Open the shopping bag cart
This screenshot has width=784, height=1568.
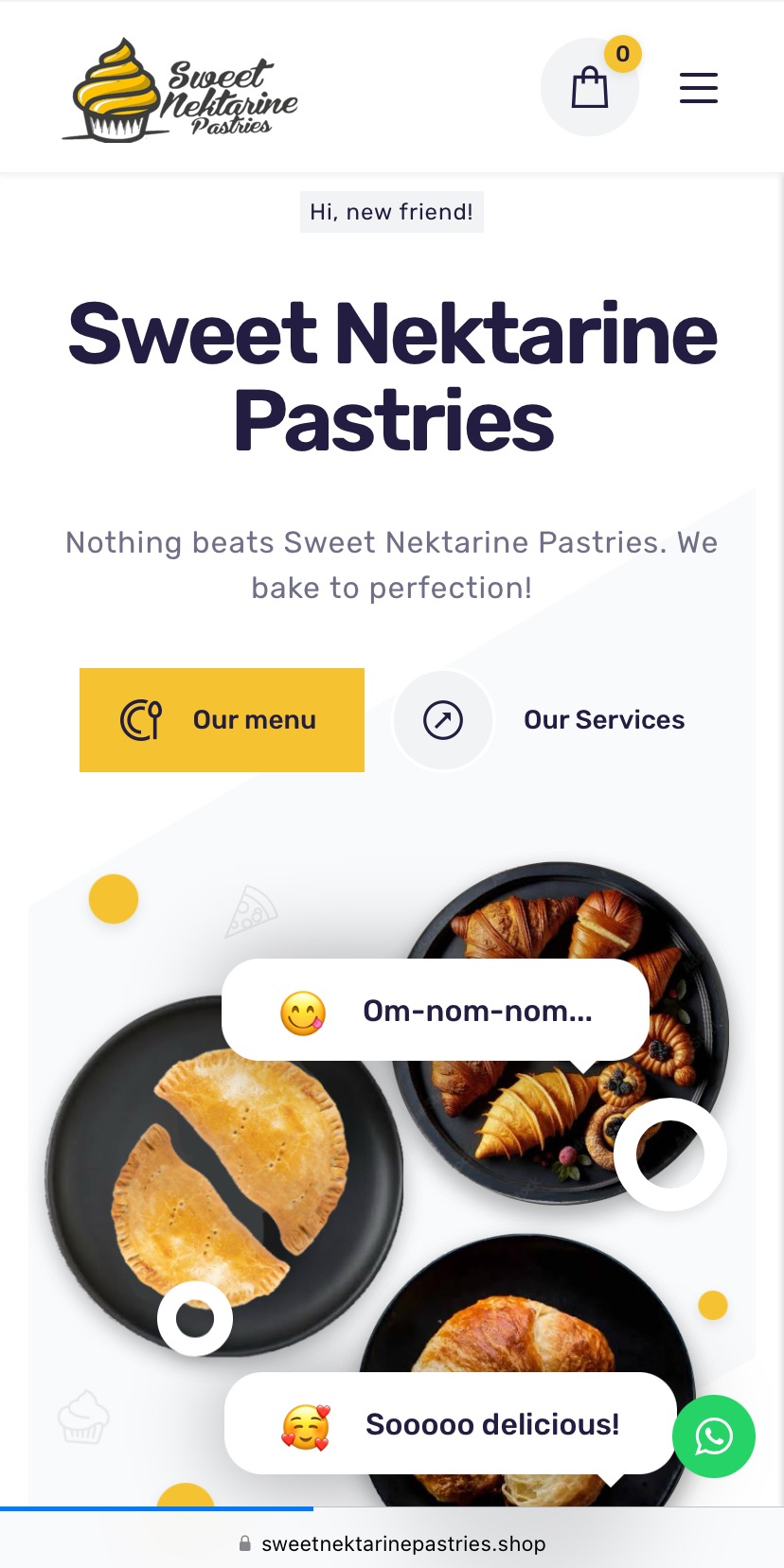coord(590,87)
